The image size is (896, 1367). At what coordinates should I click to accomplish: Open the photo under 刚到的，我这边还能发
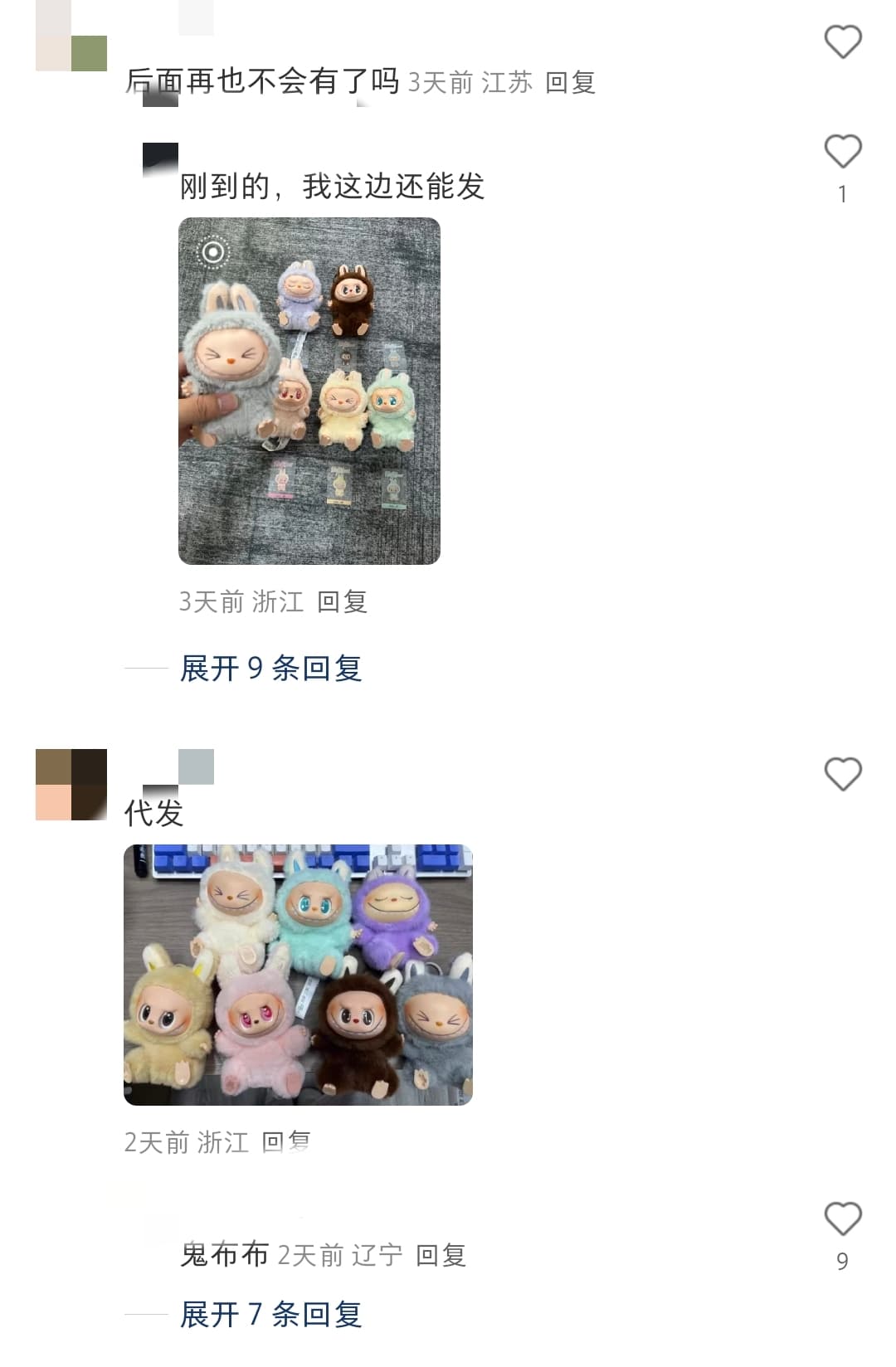309,391
